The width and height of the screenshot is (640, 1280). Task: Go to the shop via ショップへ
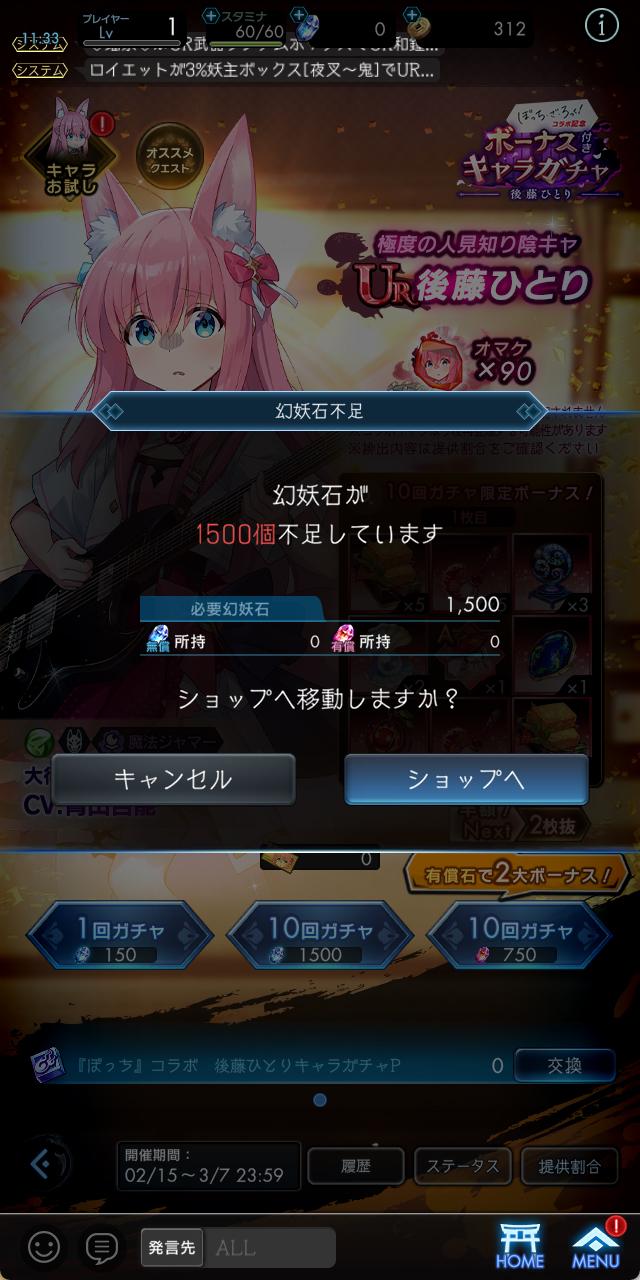[466, 779]
